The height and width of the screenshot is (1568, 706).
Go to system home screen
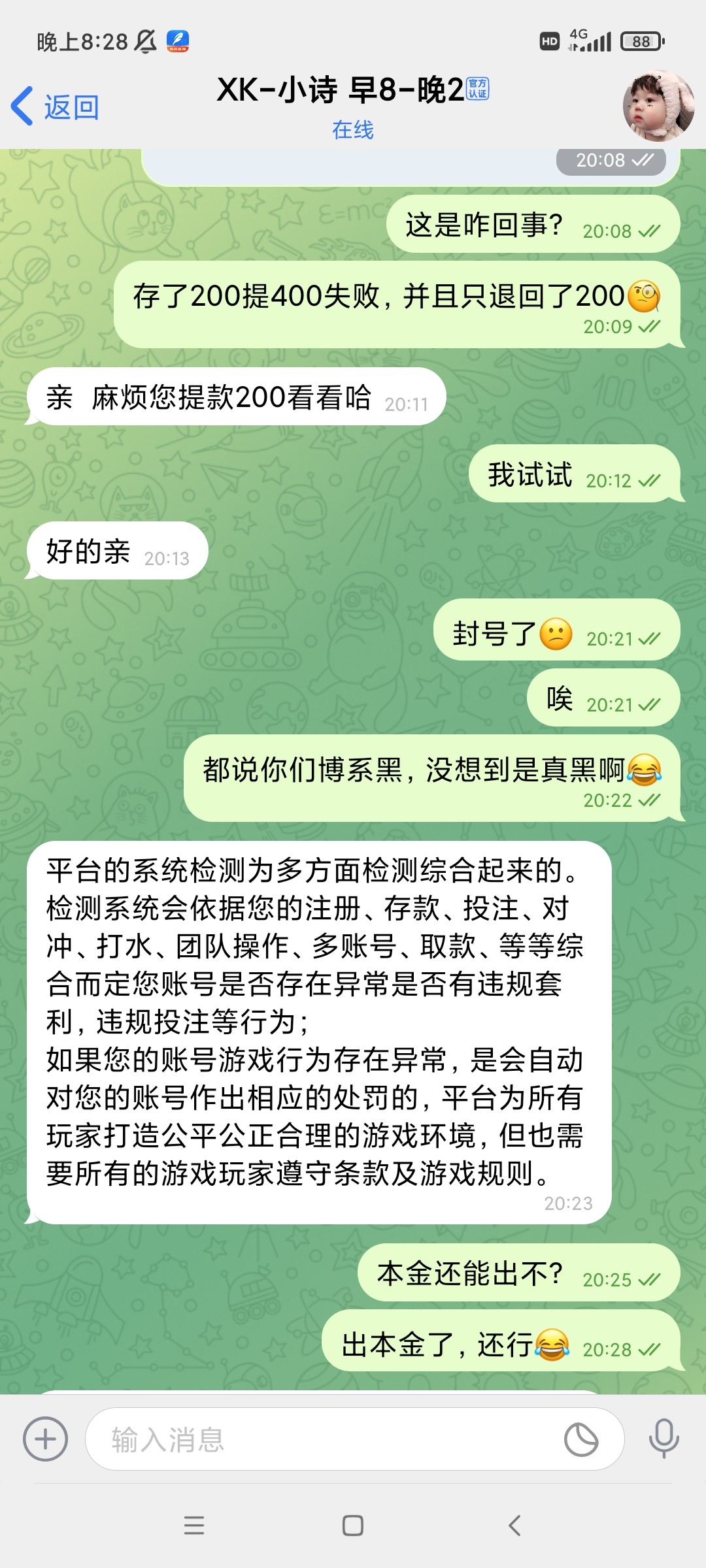coord(353,1526)
